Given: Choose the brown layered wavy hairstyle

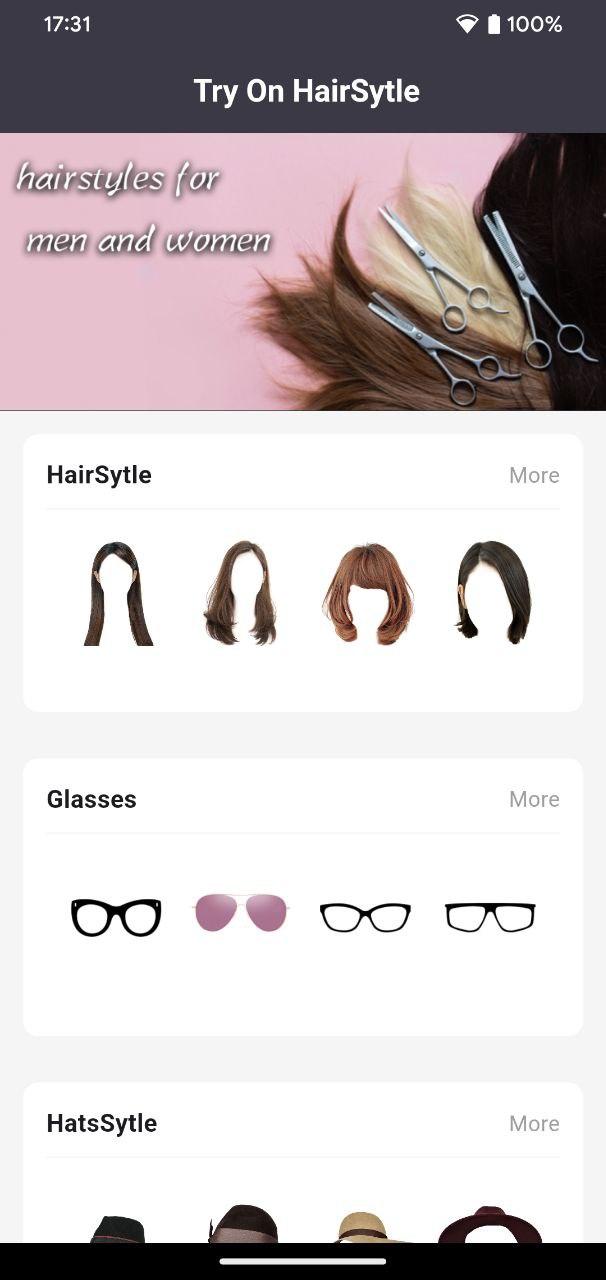Looking at the screenshot, I should [240, 593].
